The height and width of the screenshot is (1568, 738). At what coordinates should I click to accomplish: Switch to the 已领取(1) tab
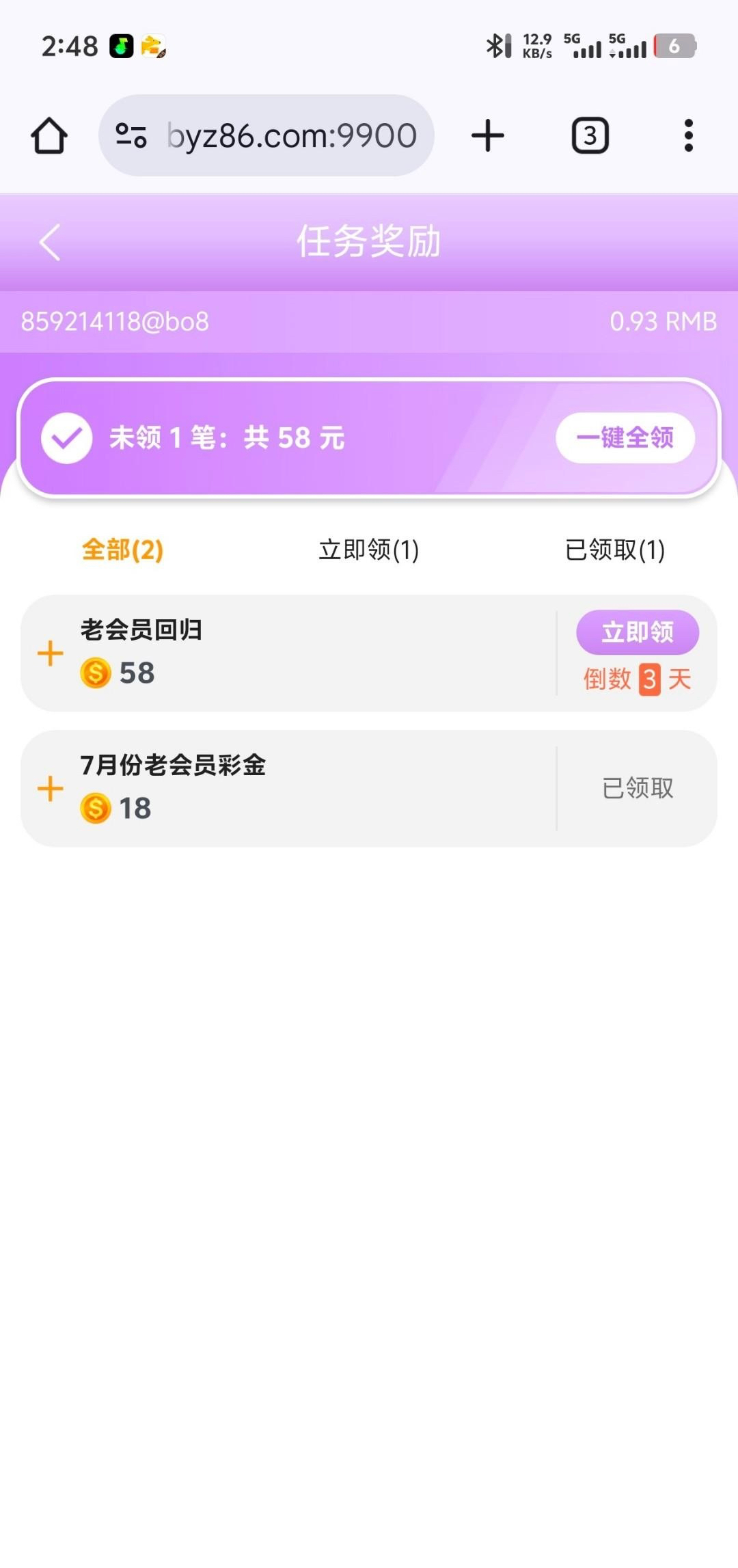tap(615, 550)
